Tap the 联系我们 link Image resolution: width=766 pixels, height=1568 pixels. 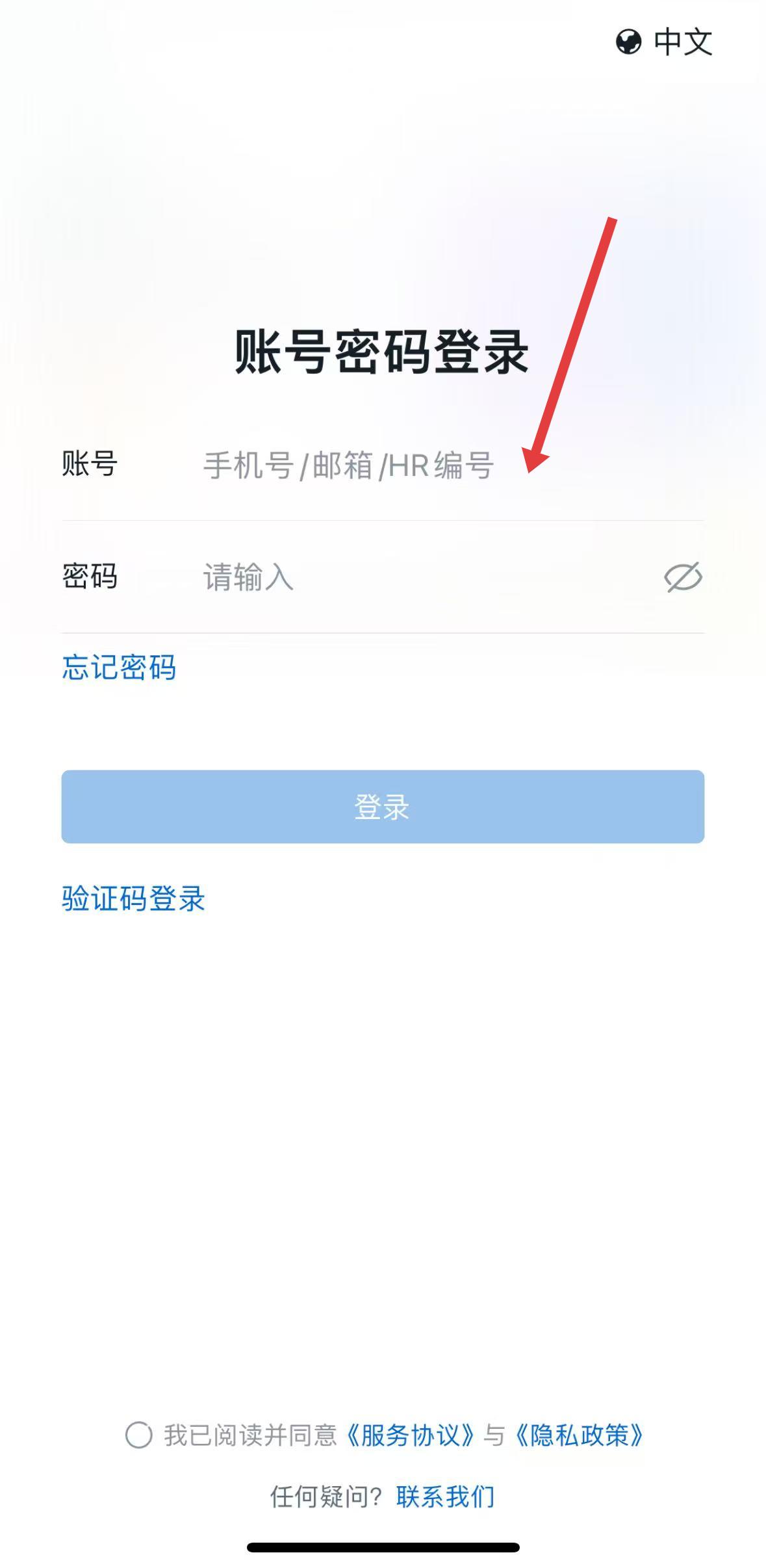445,1496
